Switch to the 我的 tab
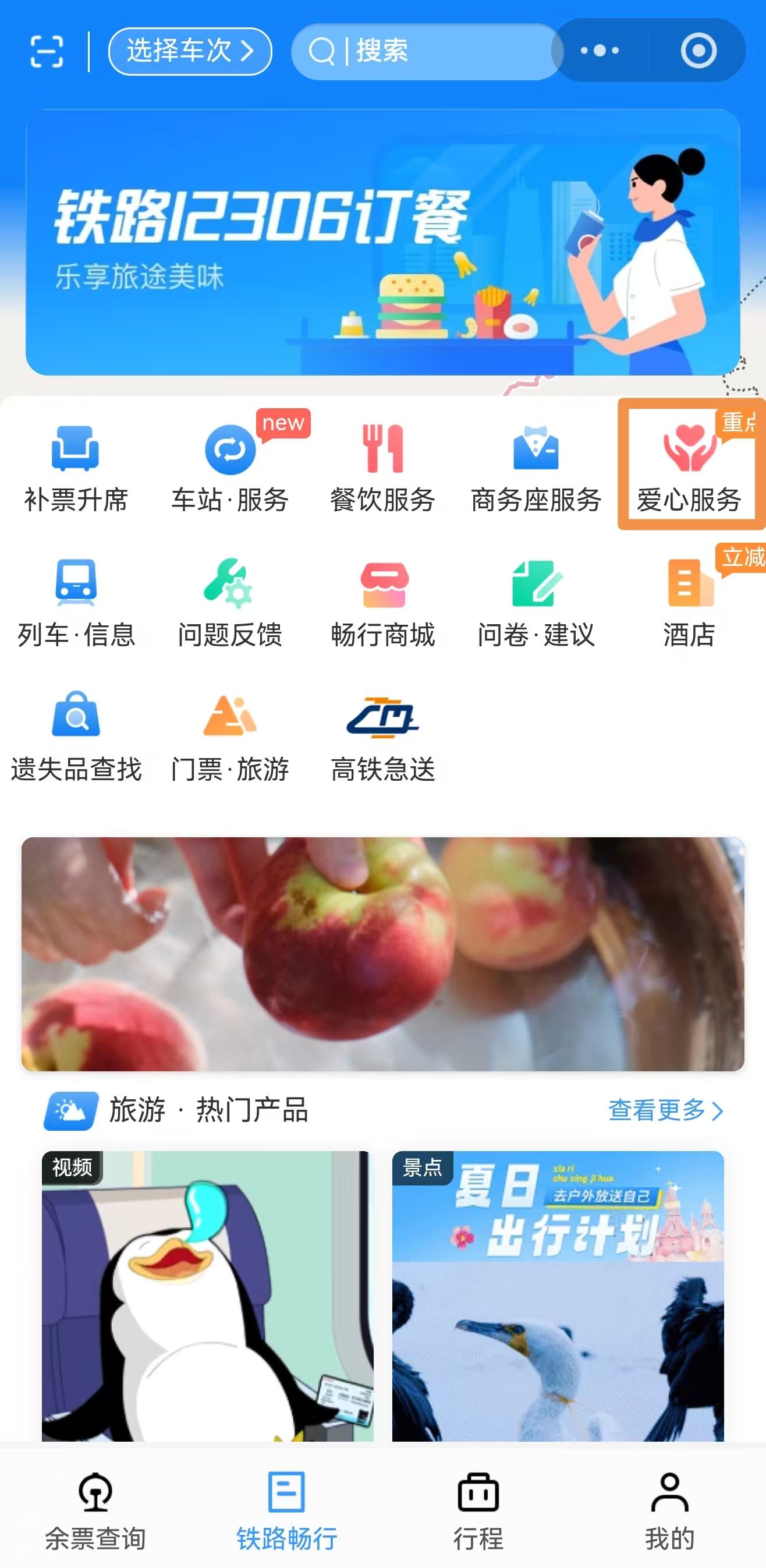This screenshot has width=766, height=1568. (669, 1511)
